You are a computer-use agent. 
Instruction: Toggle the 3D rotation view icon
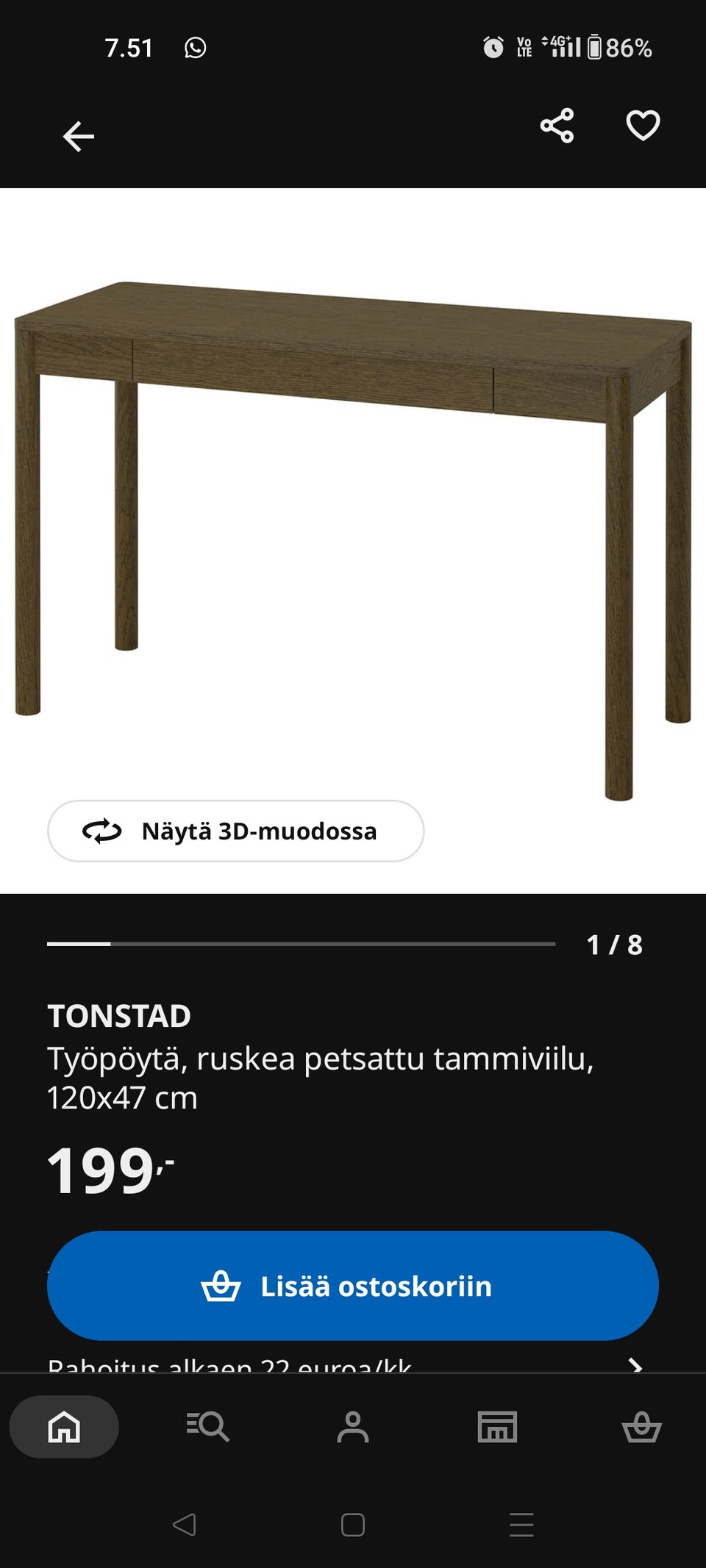pyautogui.click(x=101, y=831)
